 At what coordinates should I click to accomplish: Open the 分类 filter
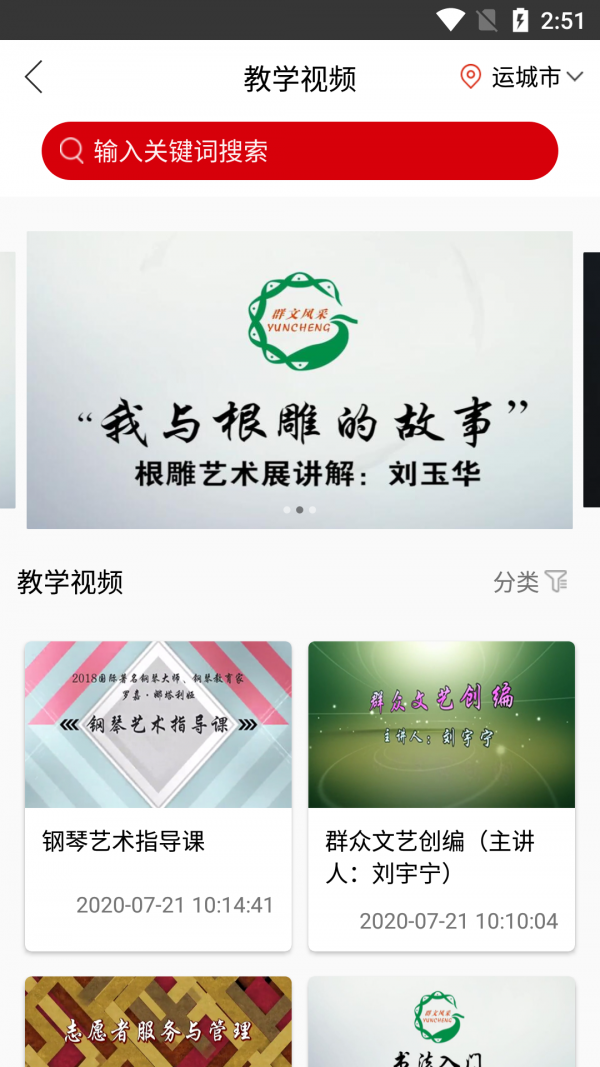coord(530,582)
